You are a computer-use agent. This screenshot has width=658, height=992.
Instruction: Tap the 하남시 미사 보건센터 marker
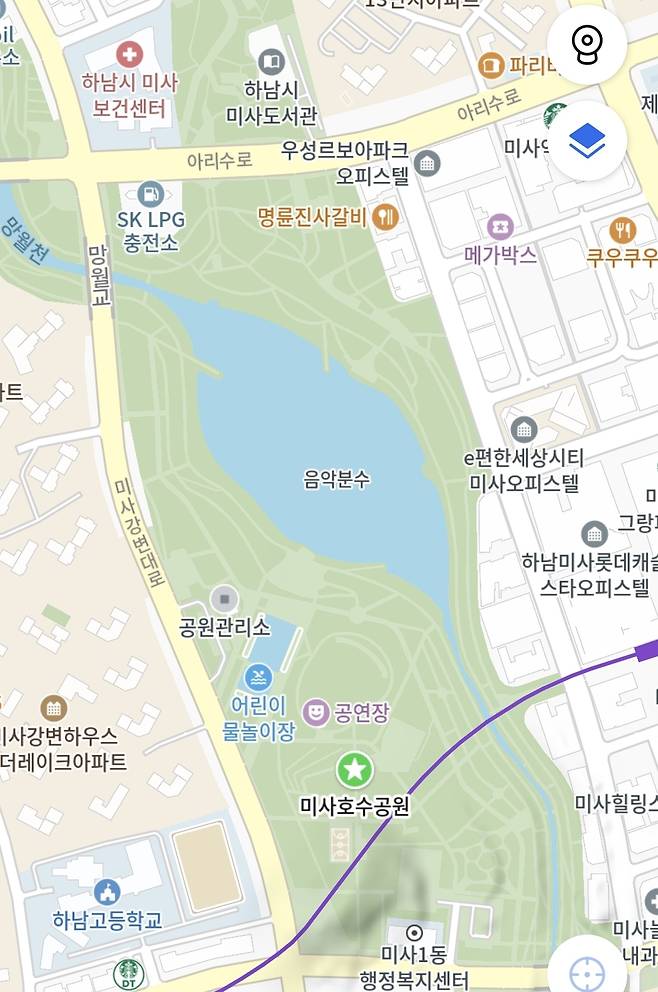coord(129,54)
